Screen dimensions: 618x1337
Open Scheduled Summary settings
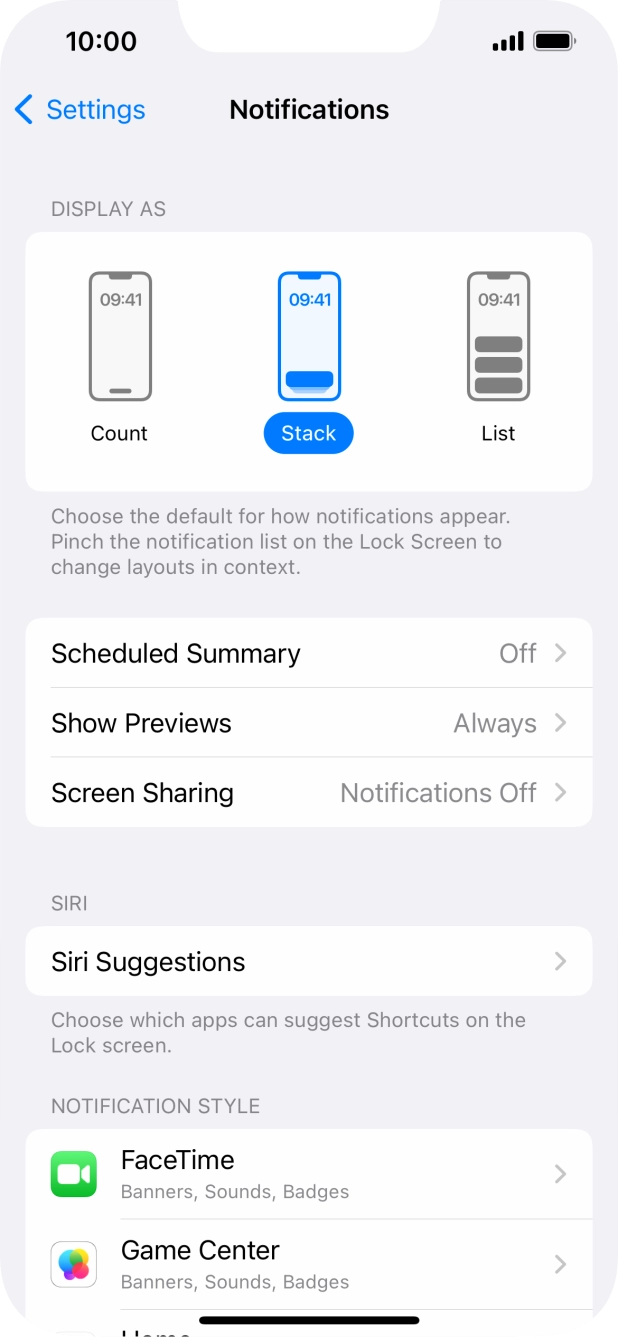[308, 653]
